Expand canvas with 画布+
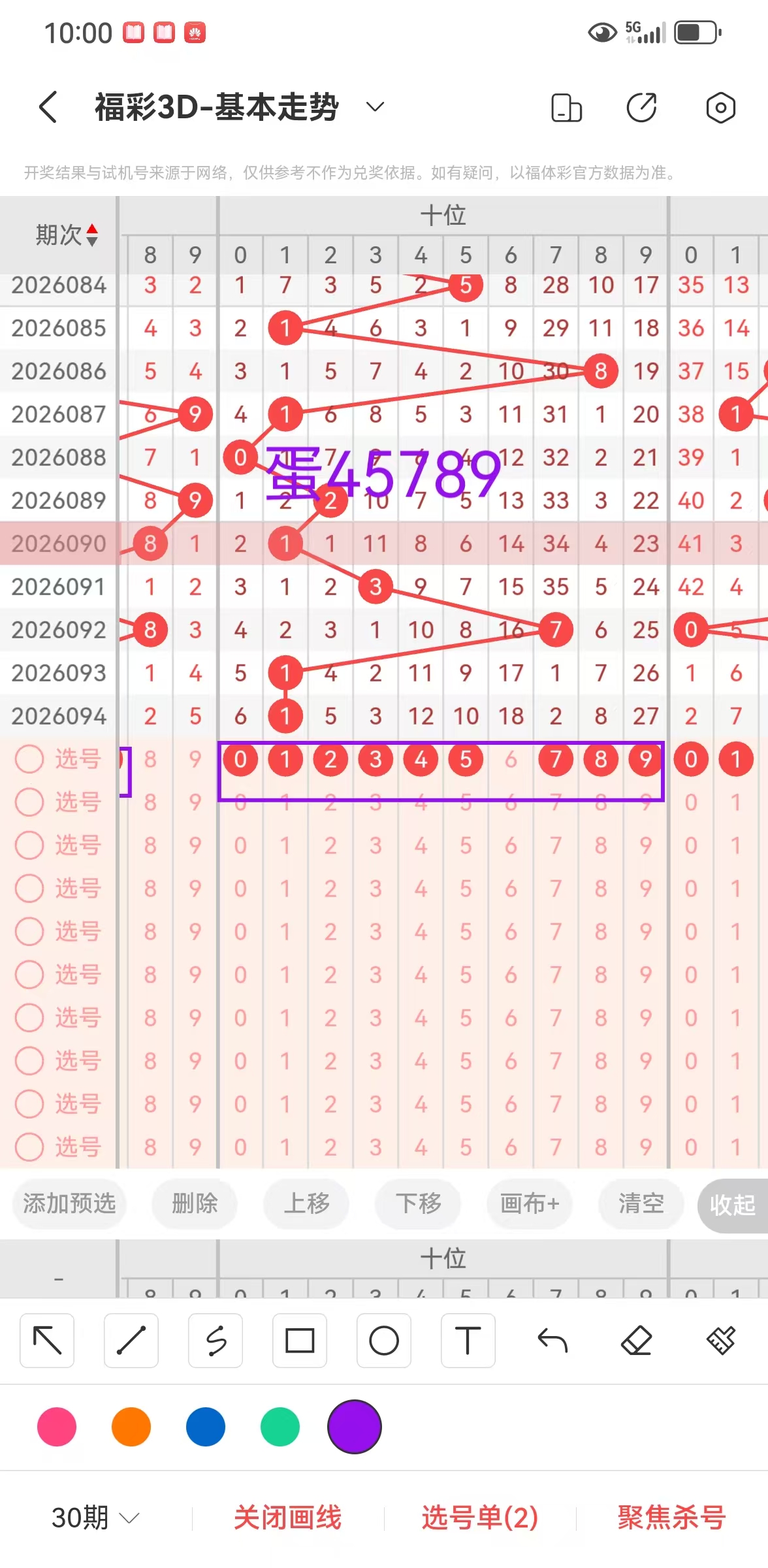Image resolution: width=768 pixels, height=1568 pixels. tap(530, 1203)
